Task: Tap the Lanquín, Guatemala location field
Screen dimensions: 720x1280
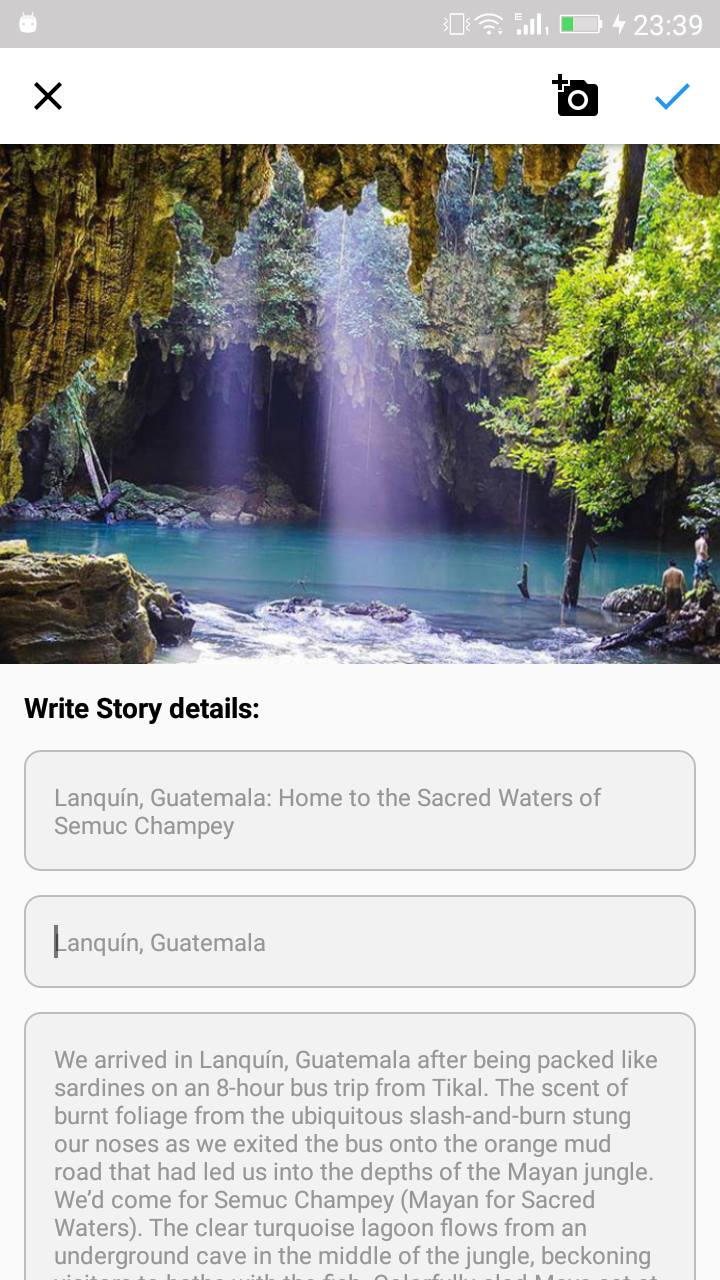Action: [360, 942]
